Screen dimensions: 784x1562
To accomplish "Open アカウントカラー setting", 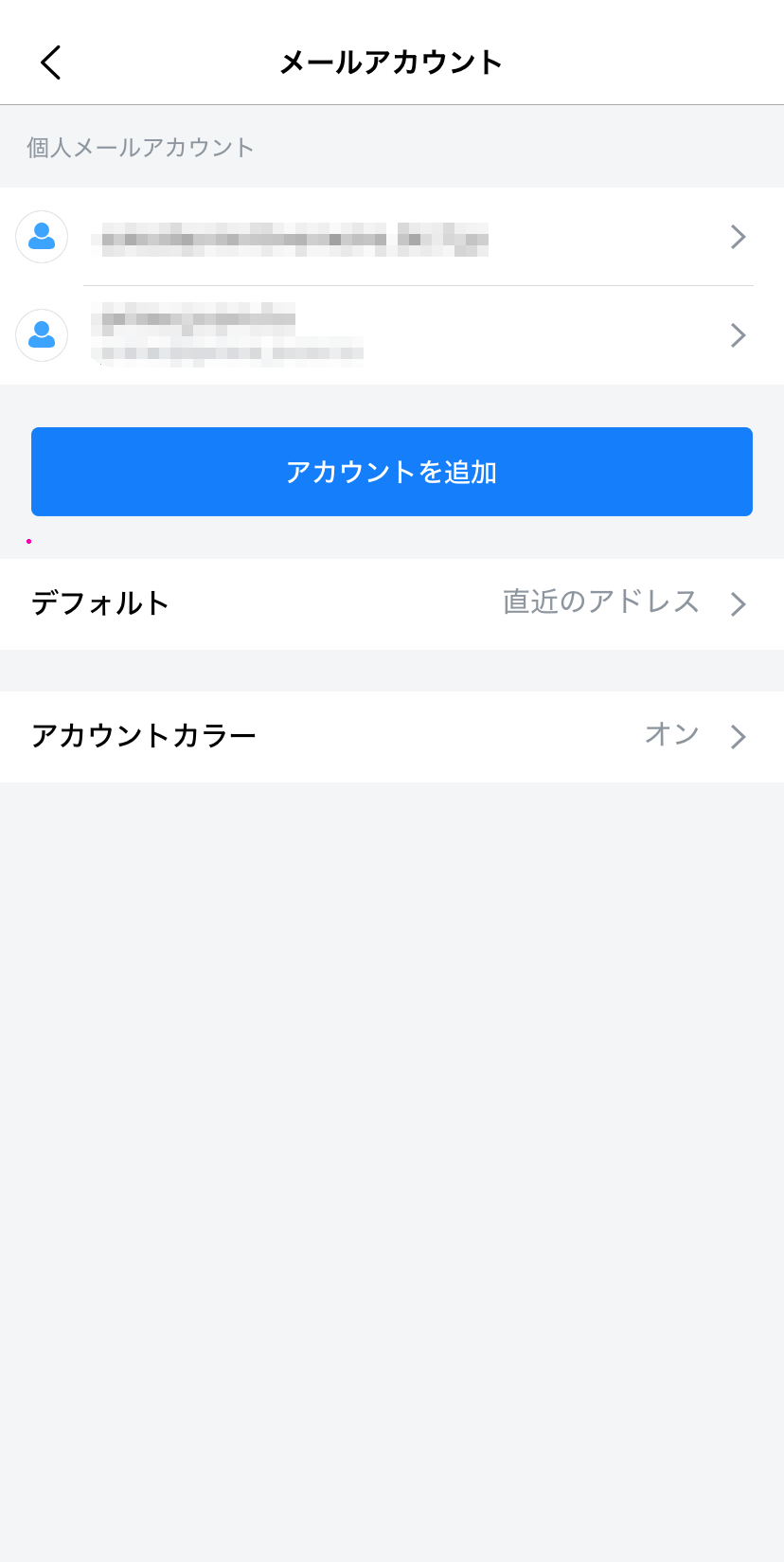I will 391,736.
